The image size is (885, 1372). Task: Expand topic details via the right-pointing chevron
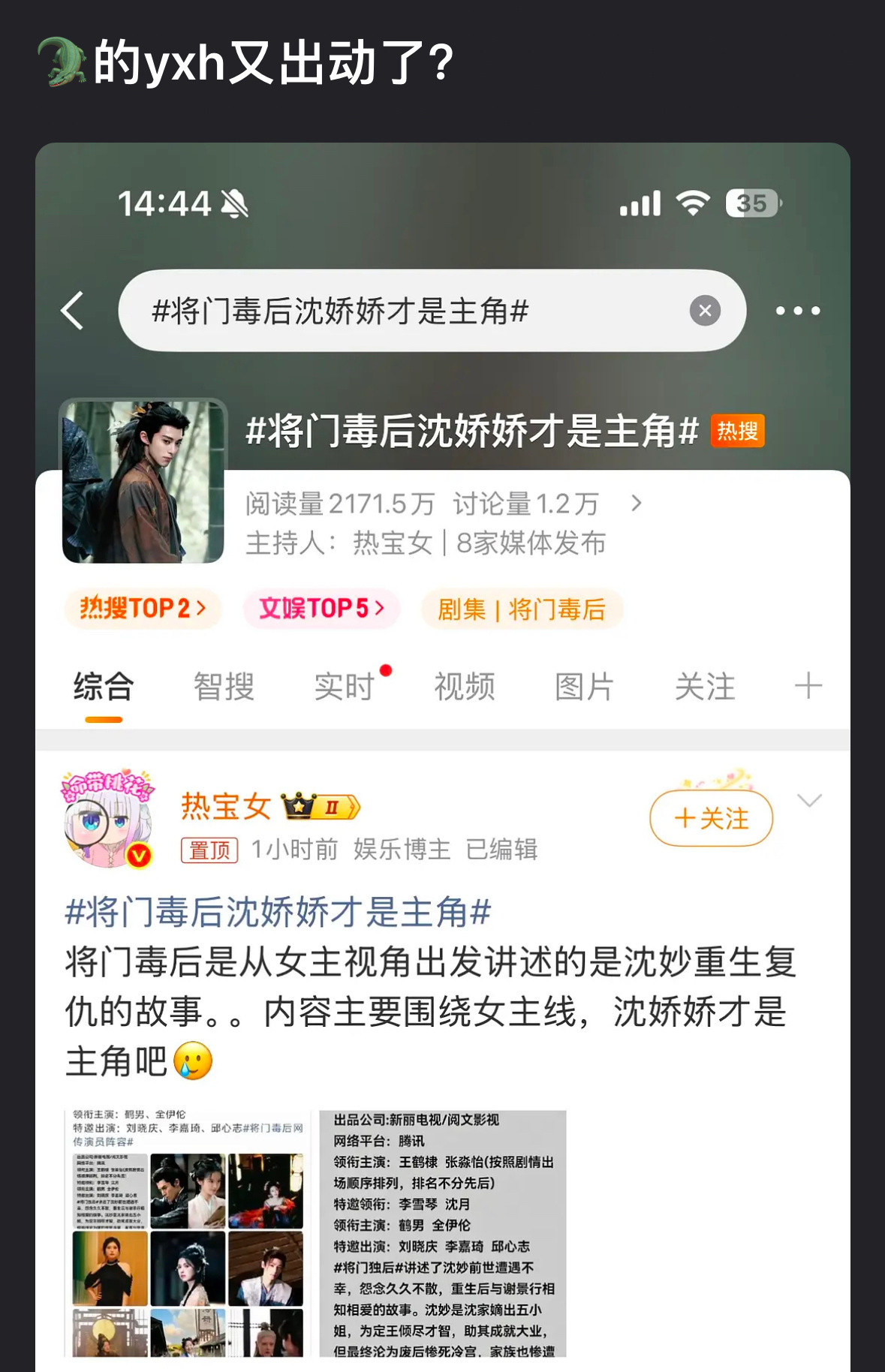[x=637, y=504]
